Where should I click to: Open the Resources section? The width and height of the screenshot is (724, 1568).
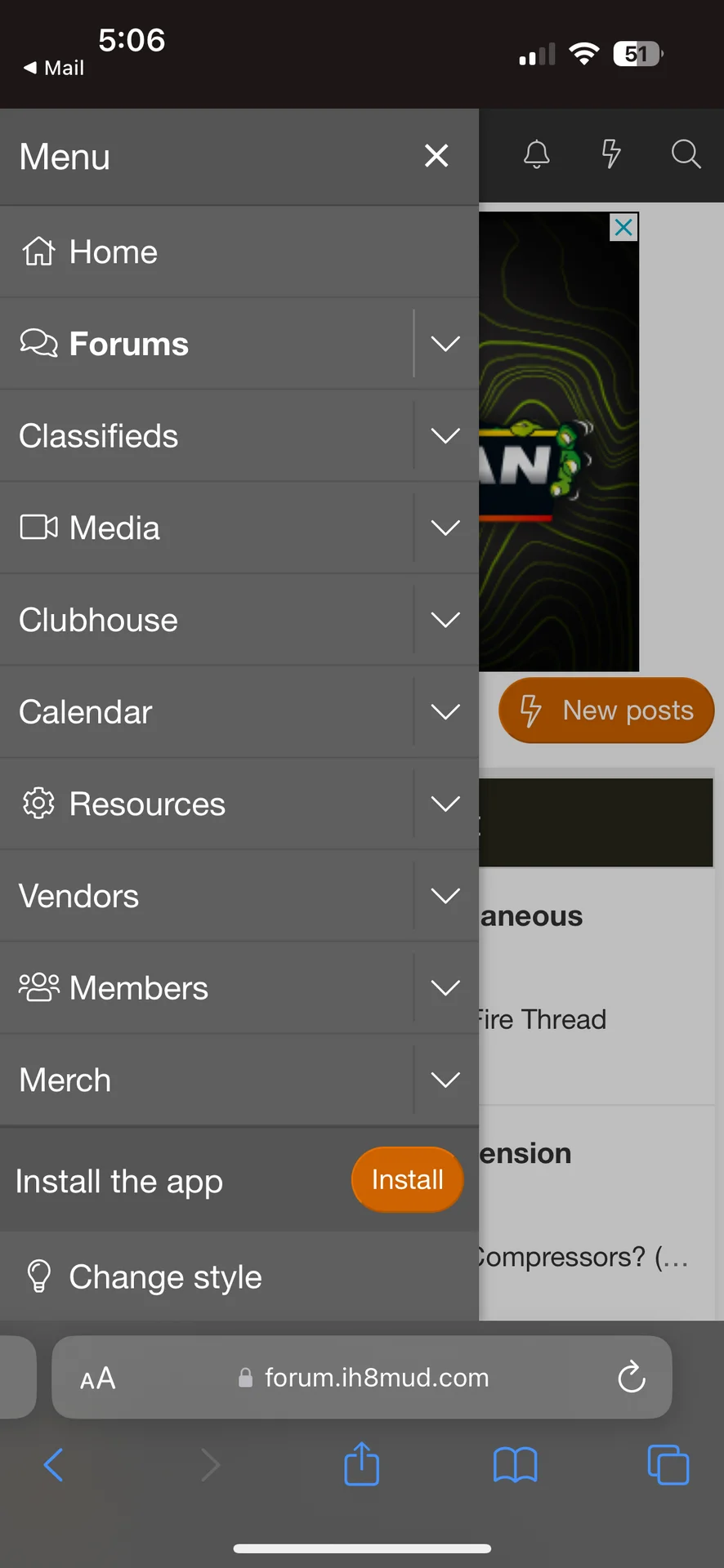pos(147,804)
